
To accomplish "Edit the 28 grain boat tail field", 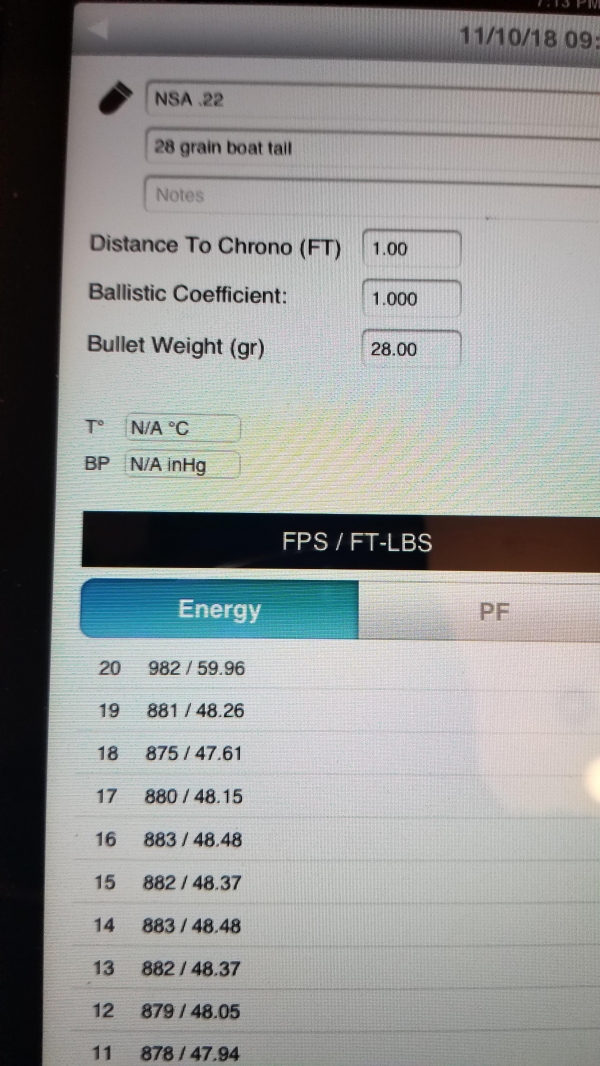I will 370,148.
